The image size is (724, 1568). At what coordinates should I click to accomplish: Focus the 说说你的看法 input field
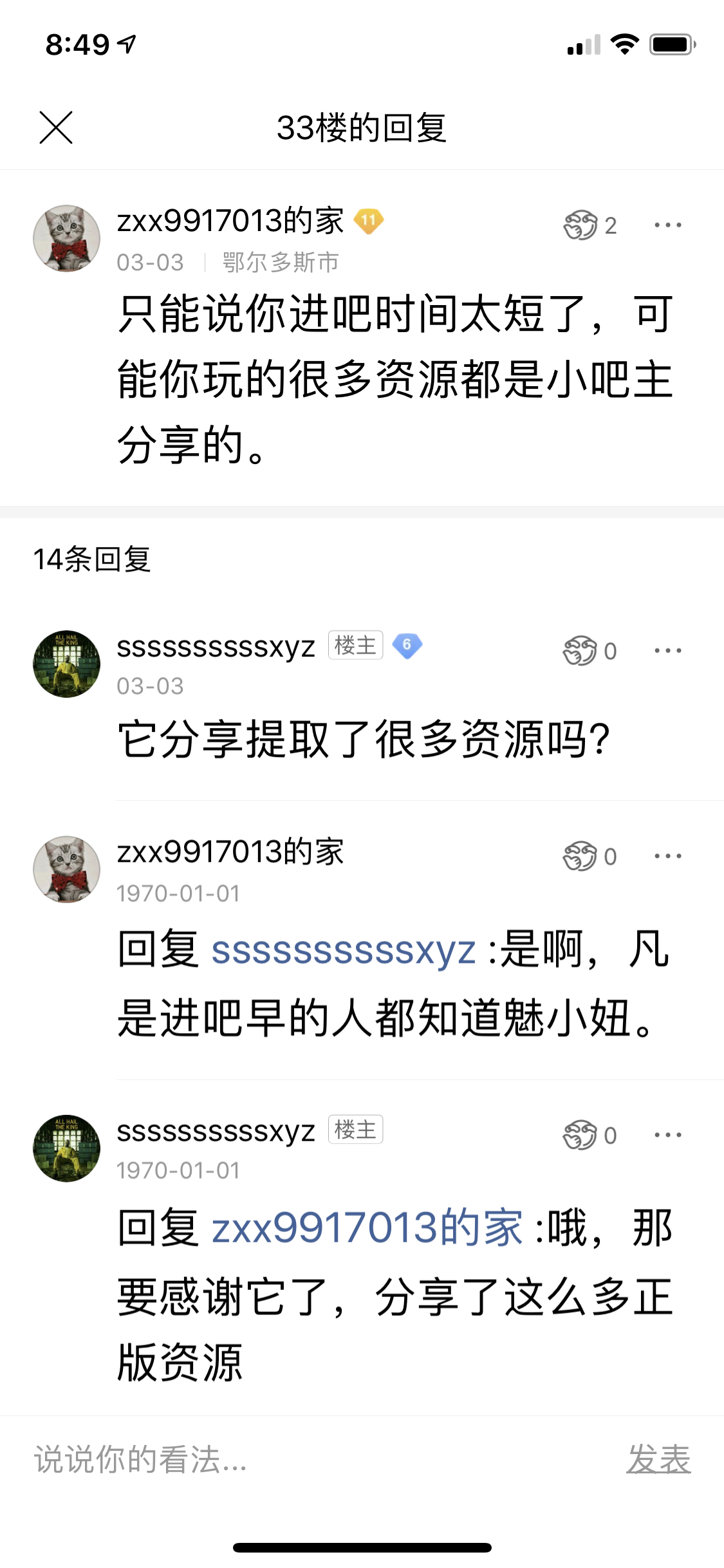[290, 1459]
